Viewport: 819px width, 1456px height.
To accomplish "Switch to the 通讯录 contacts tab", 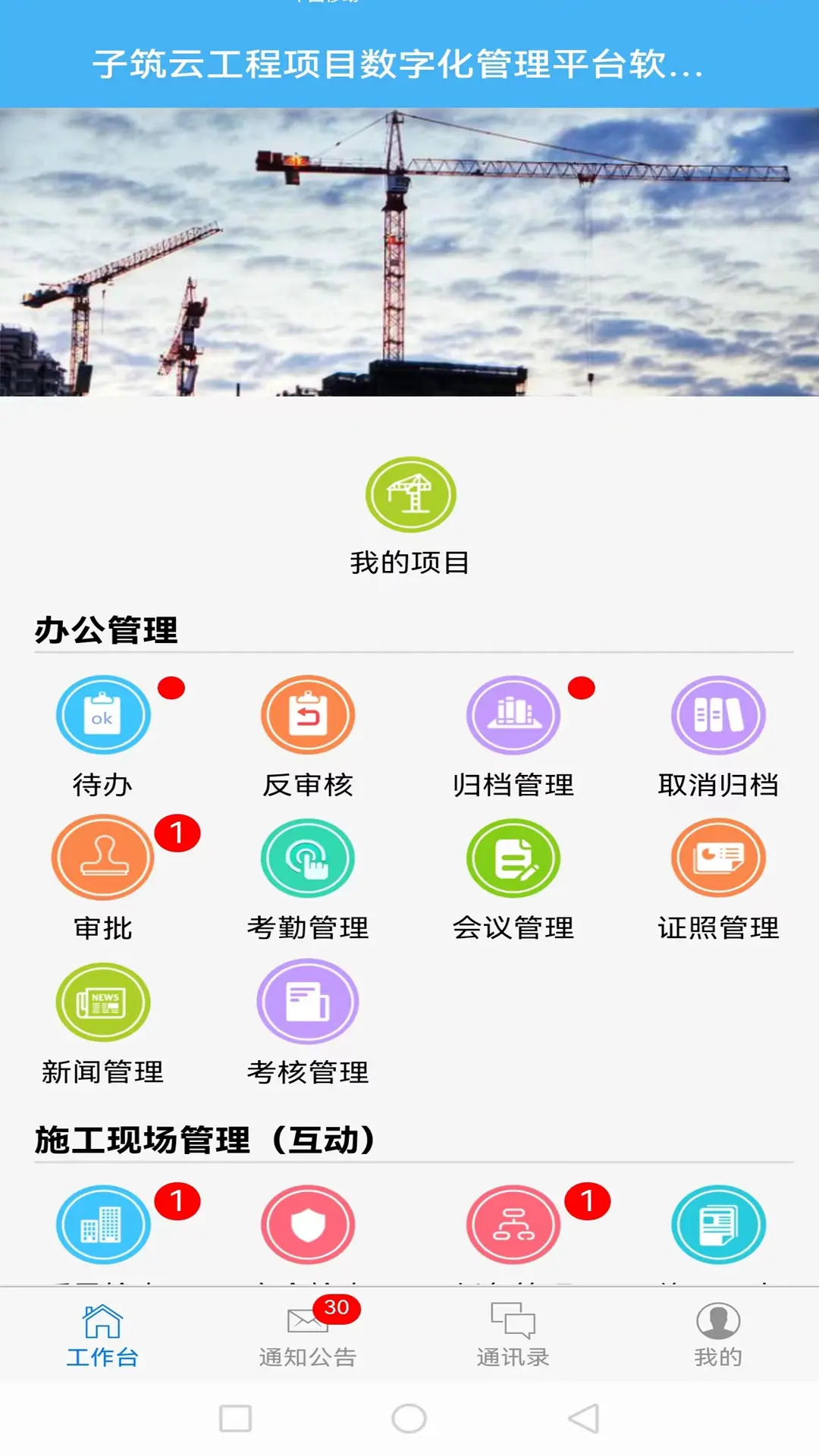I will point(513,1335).
